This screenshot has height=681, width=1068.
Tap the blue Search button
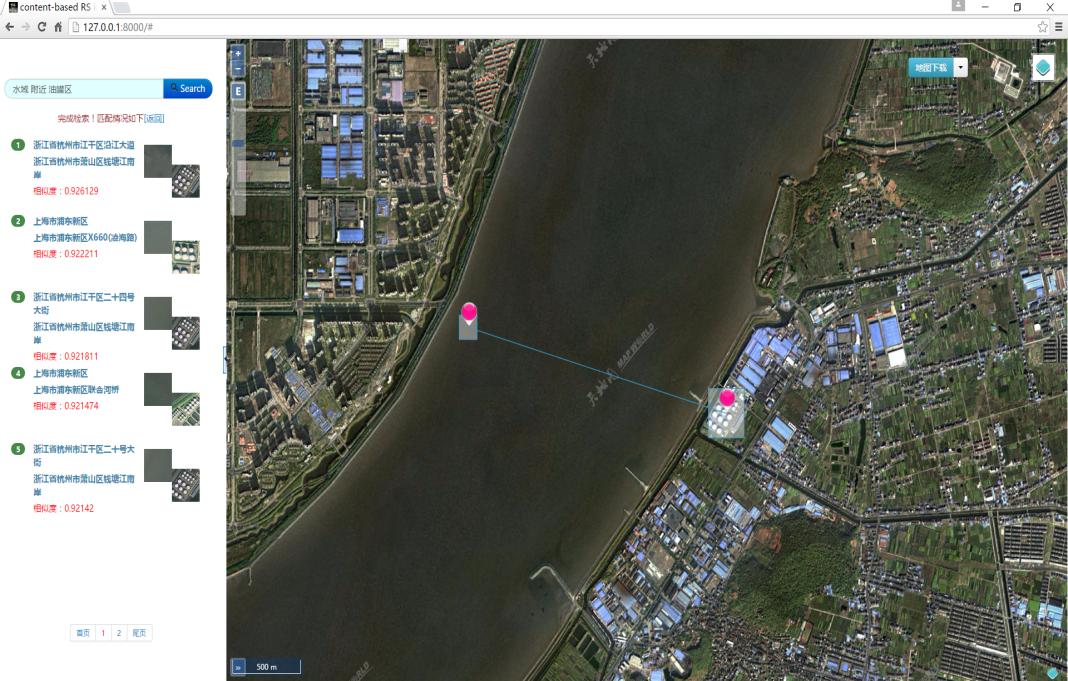[188, 88]
